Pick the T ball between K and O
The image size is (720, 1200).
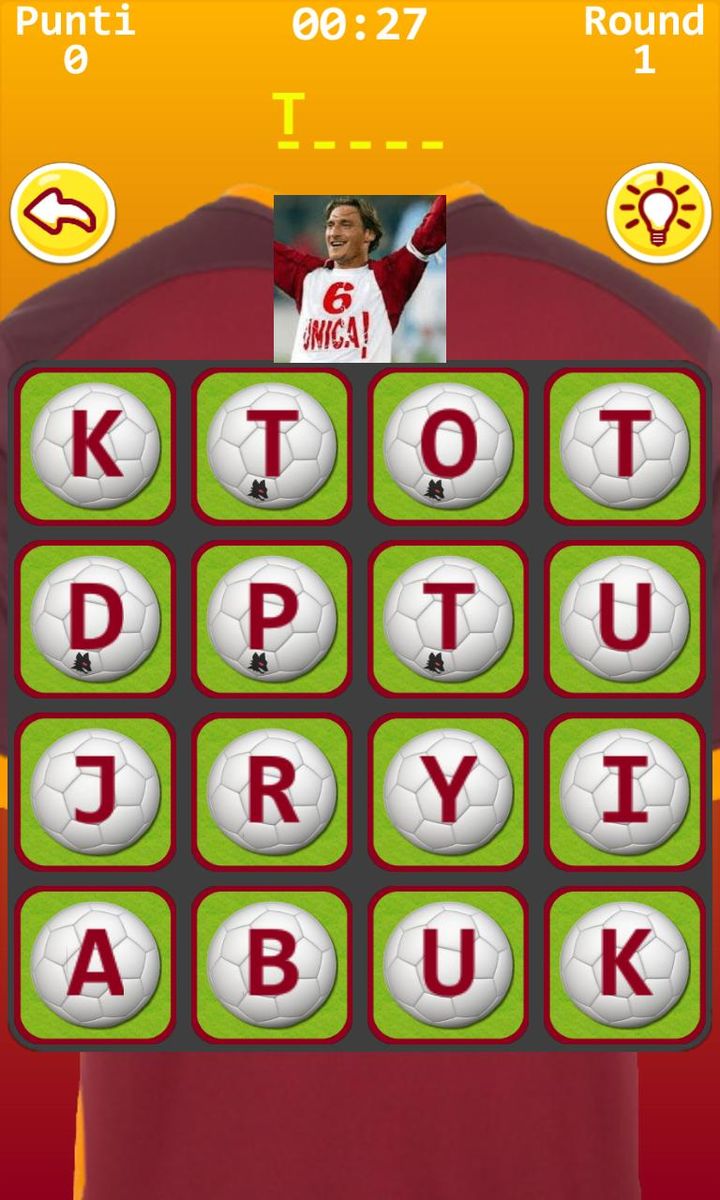pyautogui.click(x=271, y=446)
